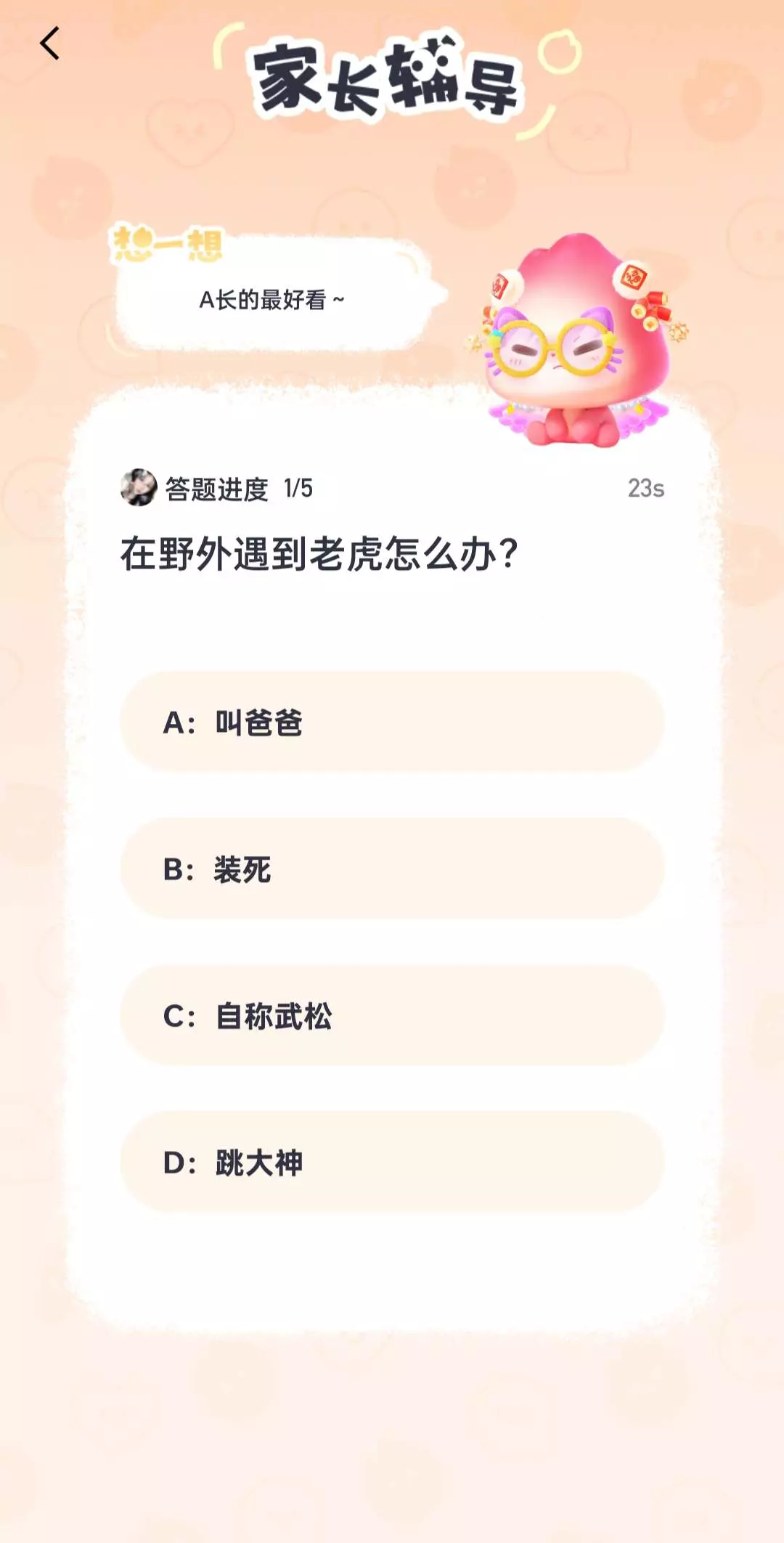Select answer A: 叫爸爸

392,722
